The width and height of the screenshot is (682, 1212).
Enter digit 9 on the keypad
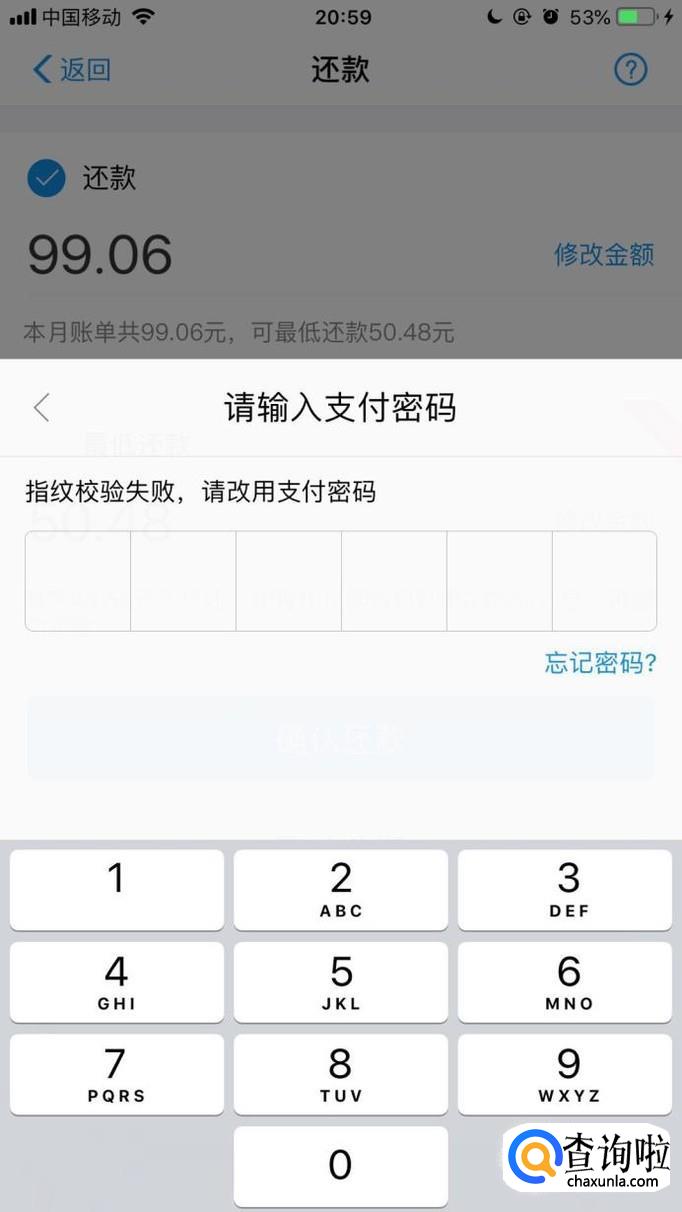[565, 1074]
